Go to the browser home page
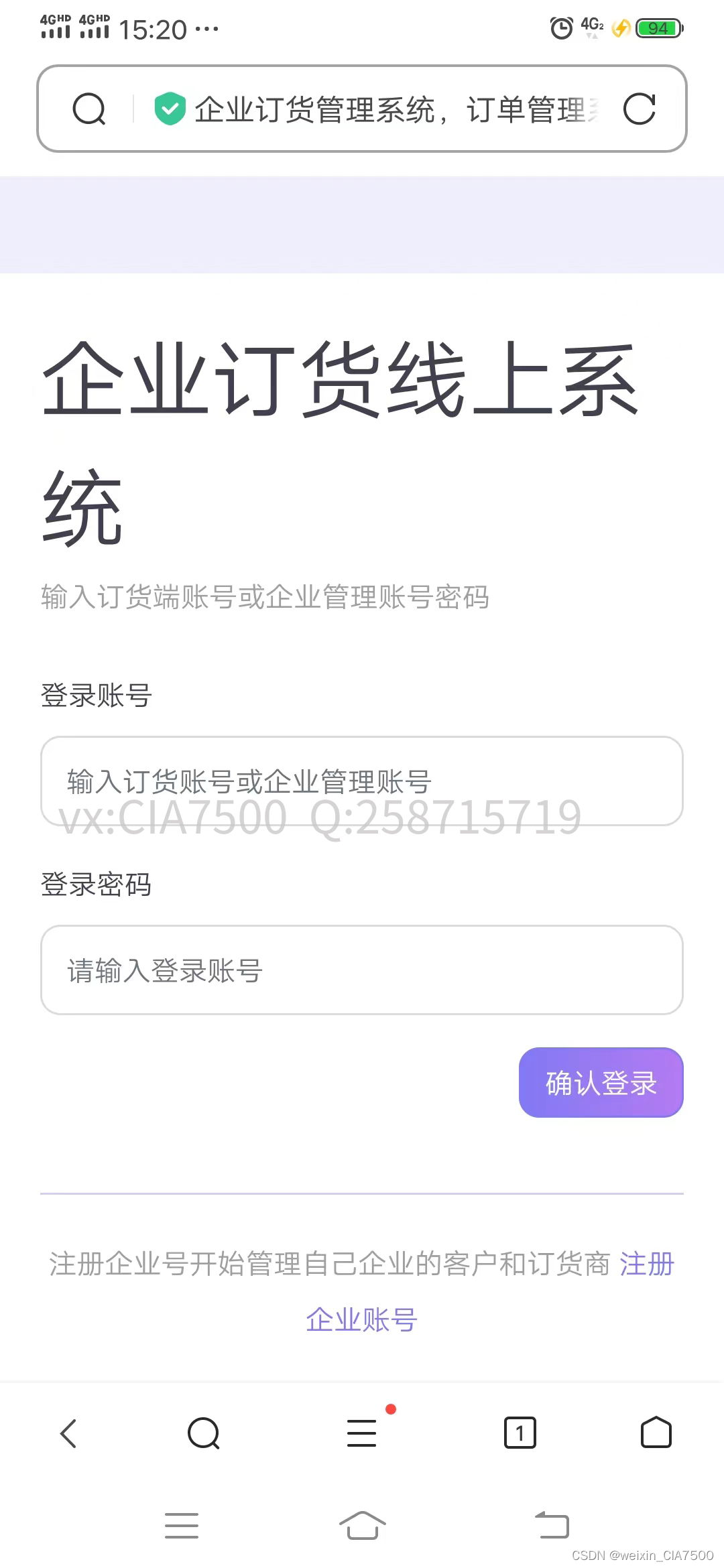This screenshot has width=724, height=1568. click(656, 1433)
